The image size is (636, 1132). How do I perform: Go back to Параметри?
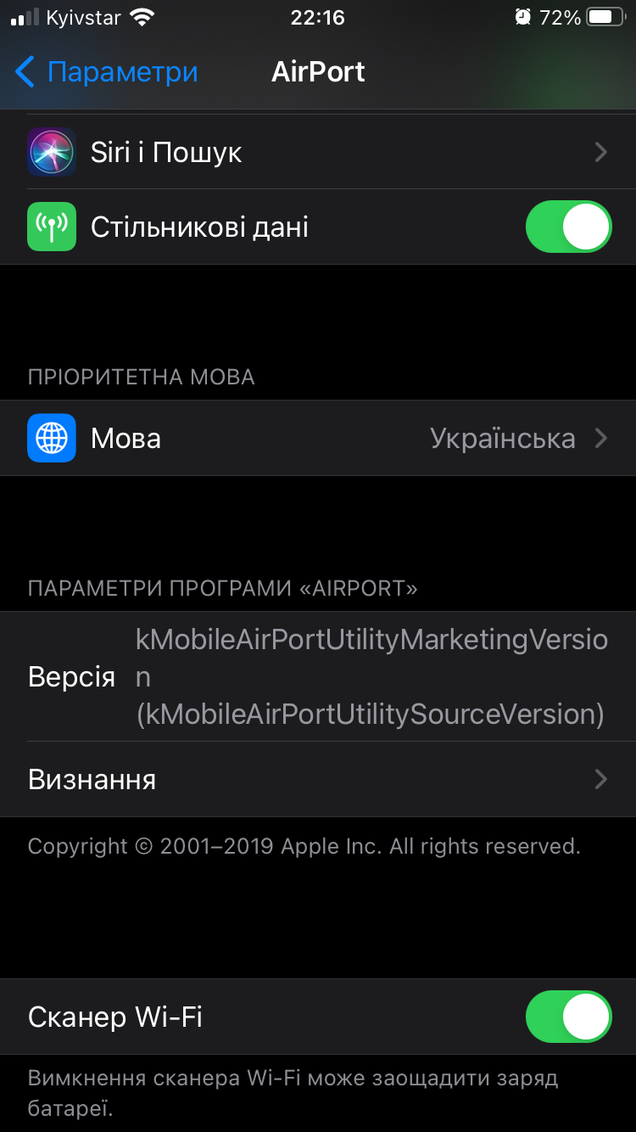[x=106, y=72]
